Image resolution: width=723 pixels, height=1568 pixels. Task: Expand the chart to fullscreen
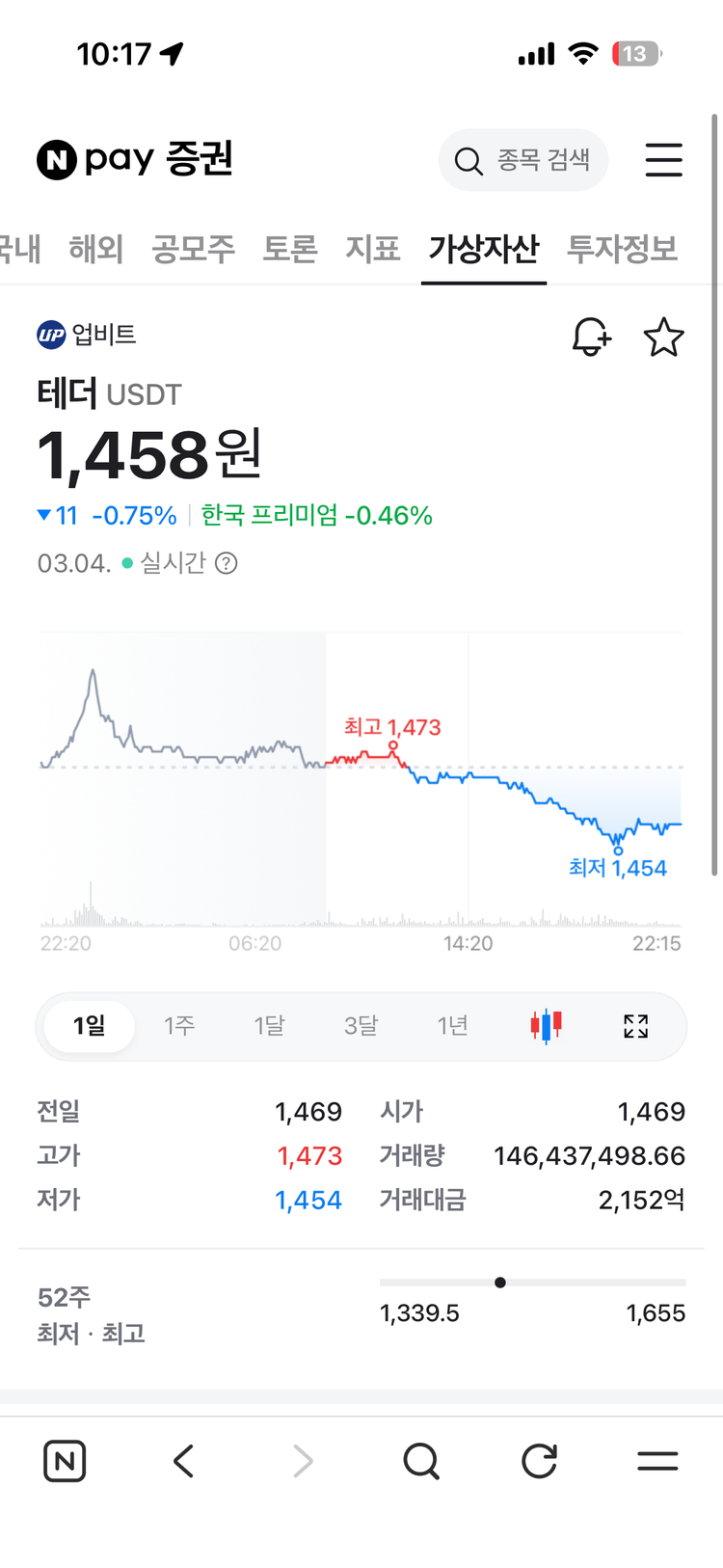(635, 1025)
